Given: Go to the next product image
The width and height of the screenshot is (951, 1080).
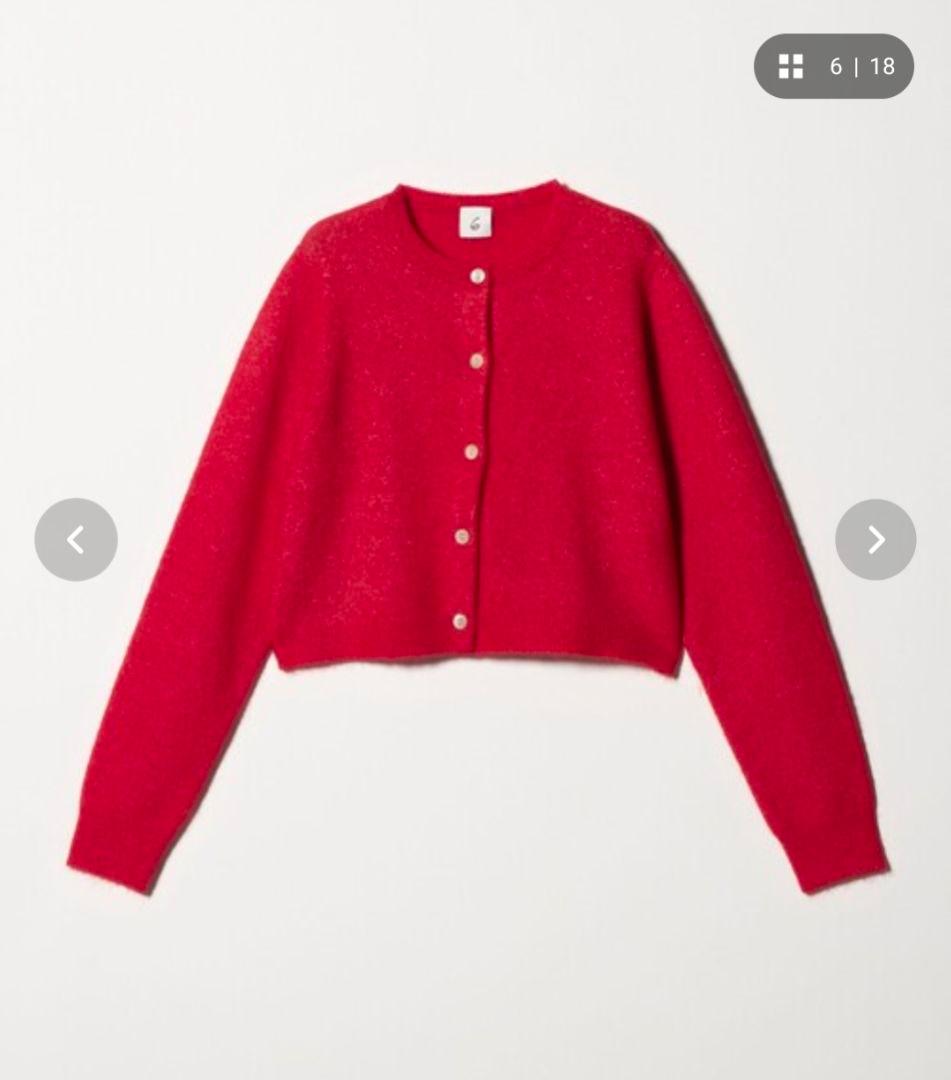Looking at the screenshot, I should [x=875, y=540].
